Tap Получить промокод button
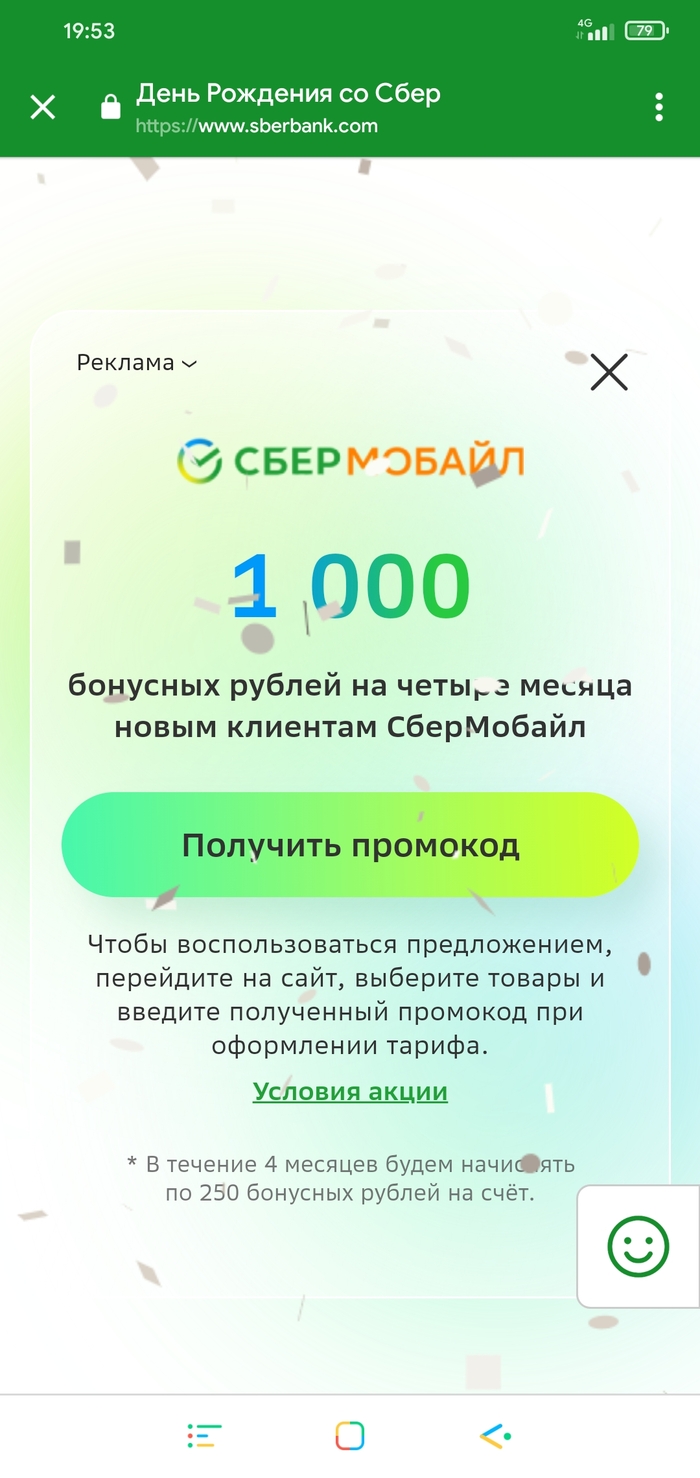700x1478 pixels. tap(350, 846)
